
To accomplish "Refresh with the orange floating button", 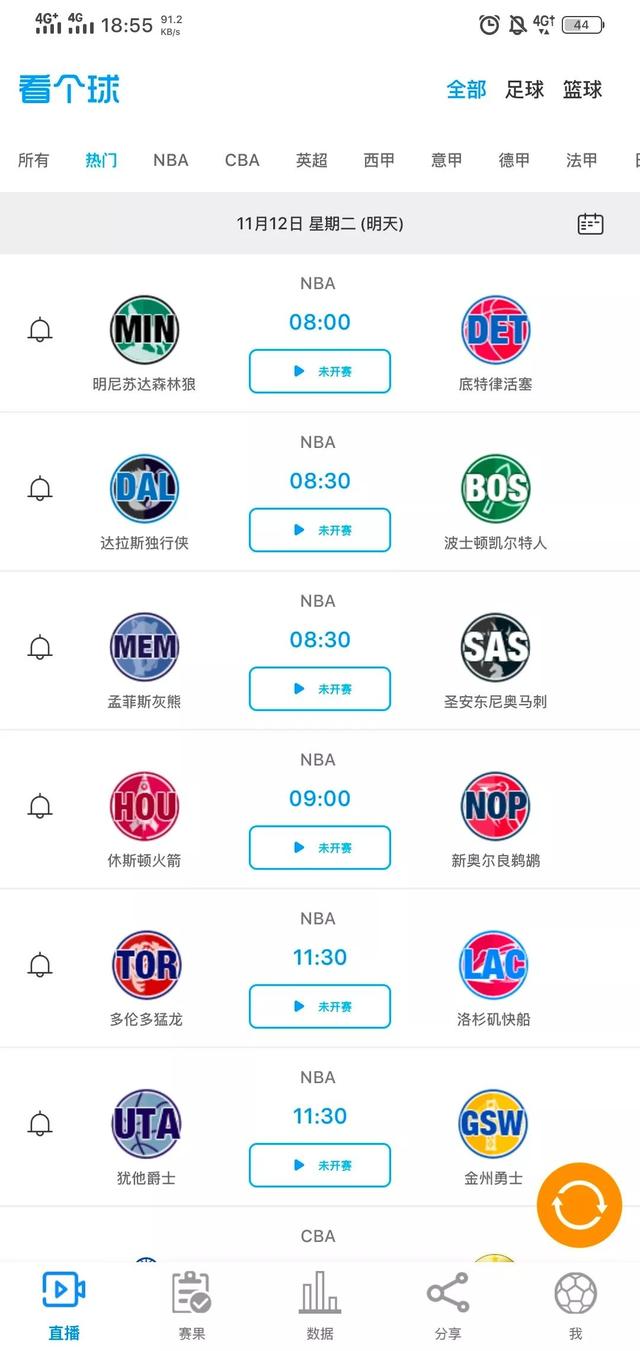I will [579, 1205].
